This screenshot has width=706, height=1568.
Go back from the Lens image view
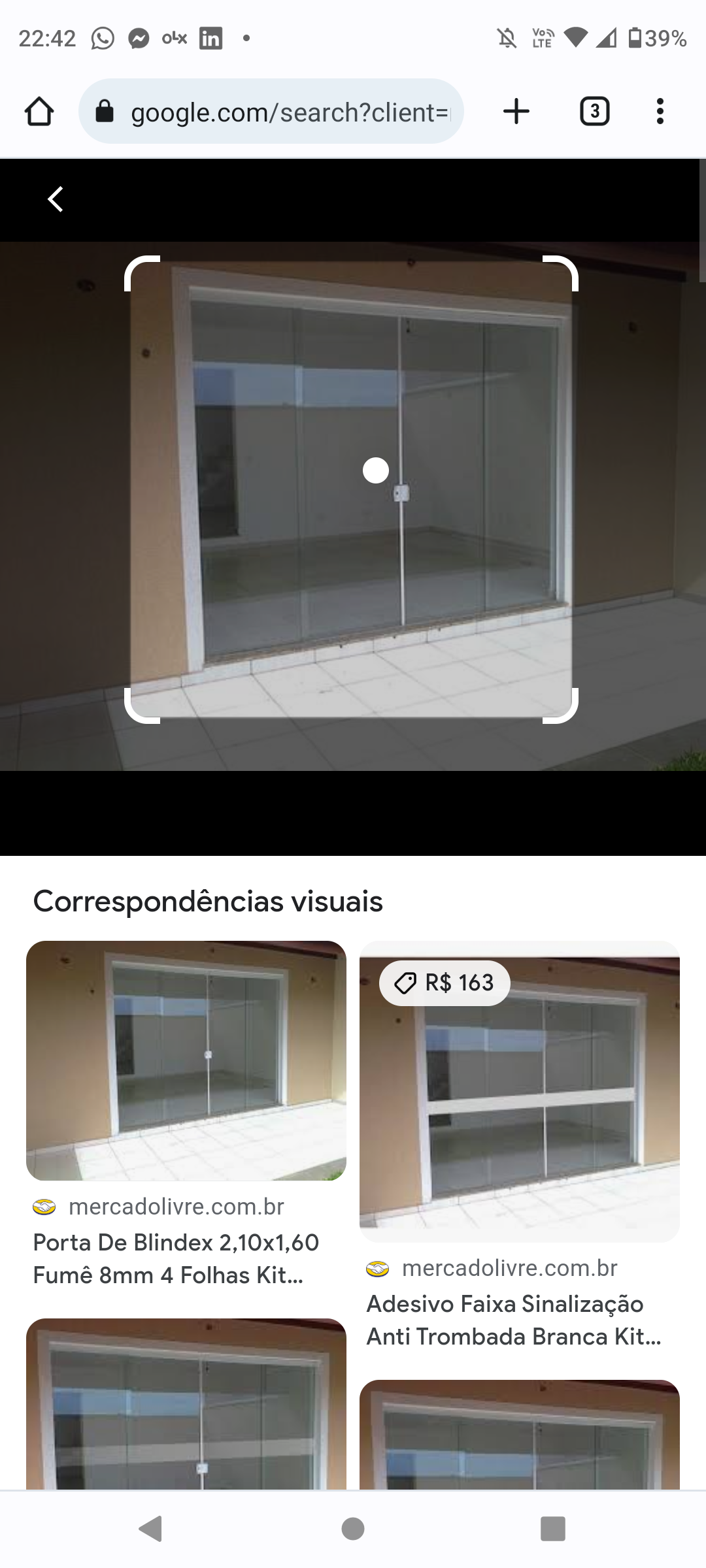56,199
